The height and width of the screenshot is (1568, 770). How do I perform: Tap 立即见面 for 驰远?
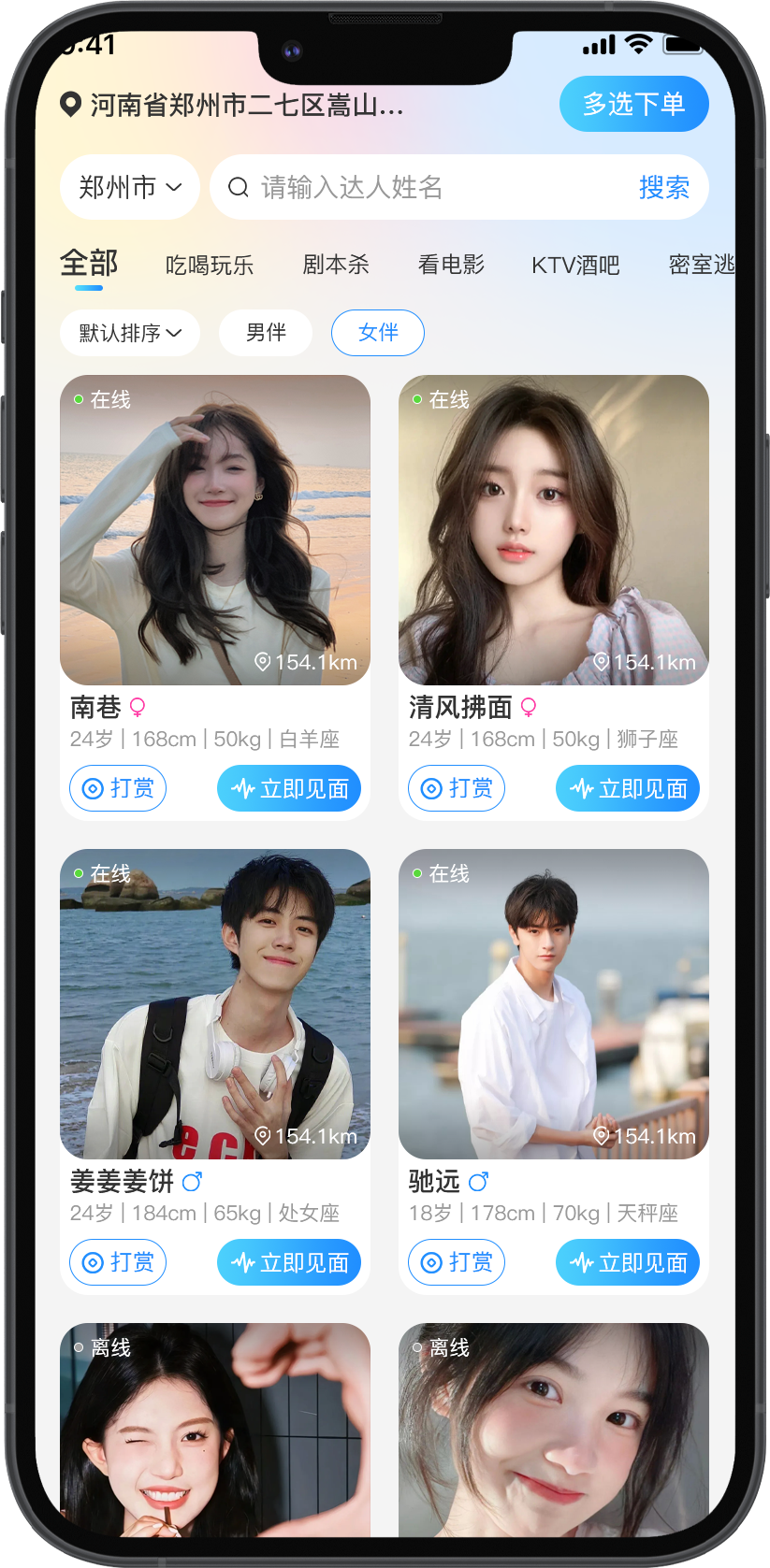pyautogui.click(x=628, y=1262)
